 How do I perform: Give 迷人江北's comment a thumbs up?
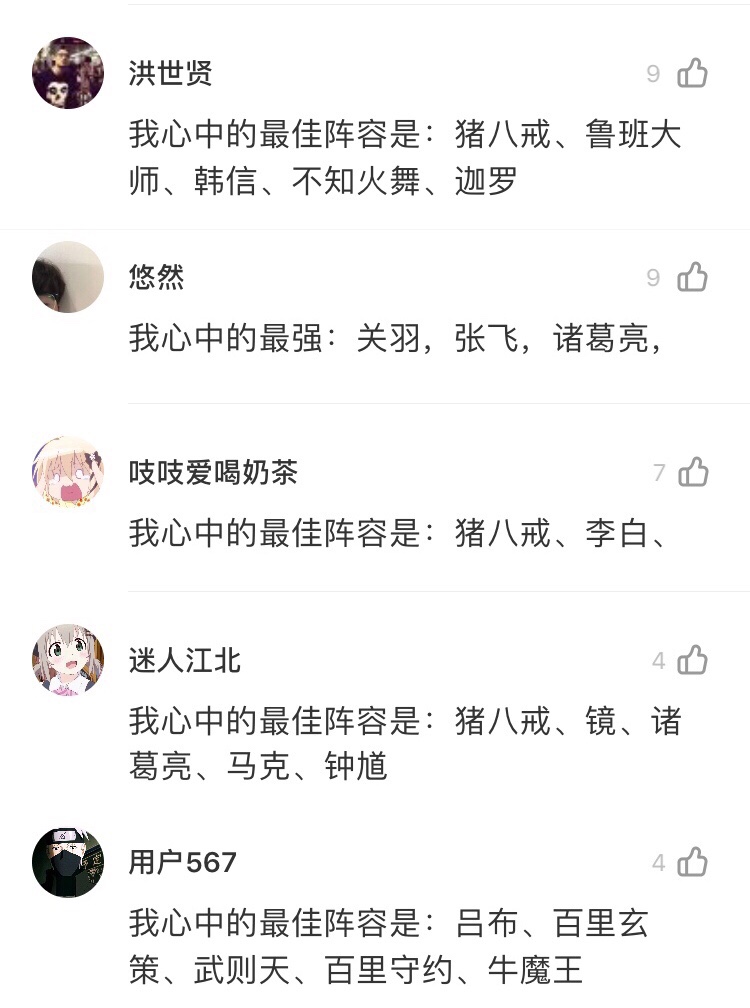click(692, 660)
